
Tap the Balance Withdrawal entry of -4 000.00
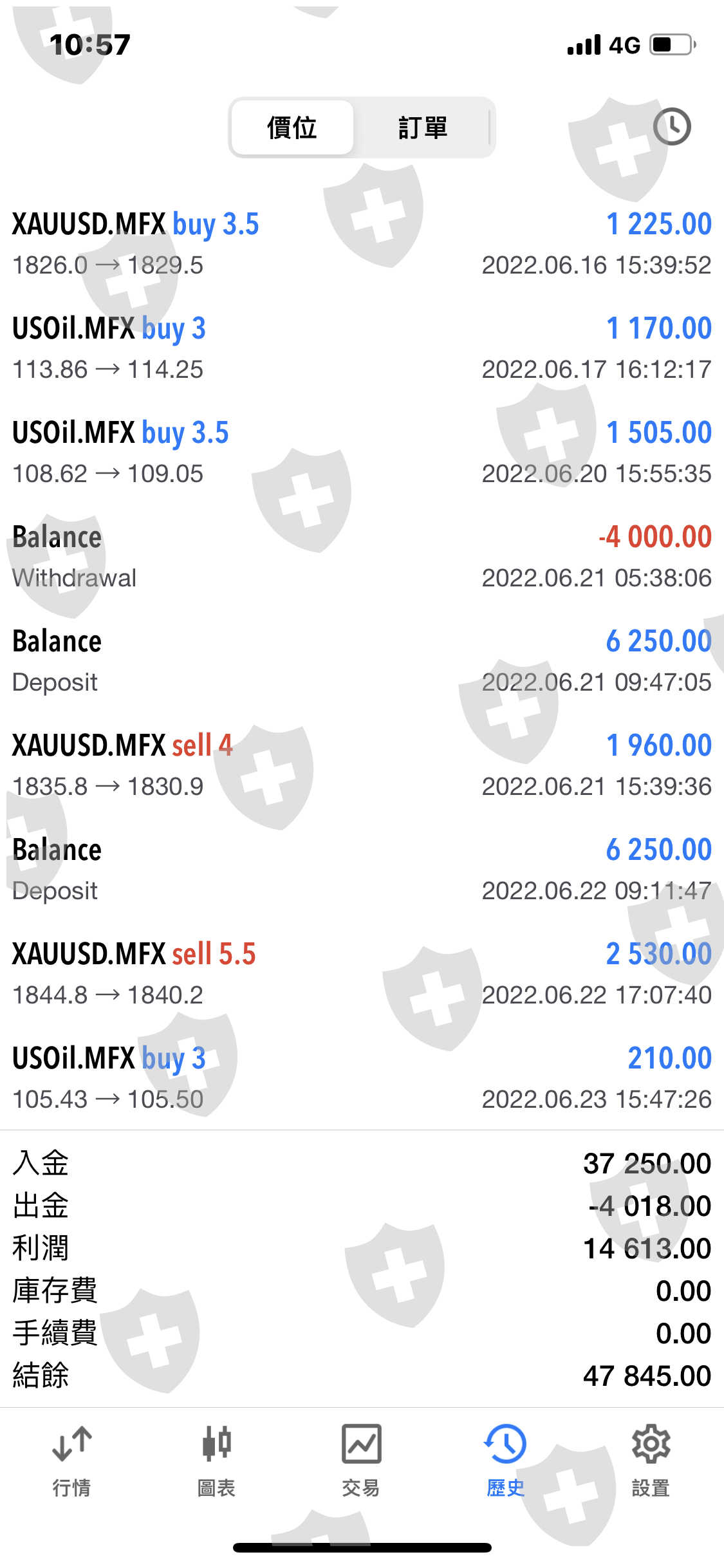click(x=362, y=556)
